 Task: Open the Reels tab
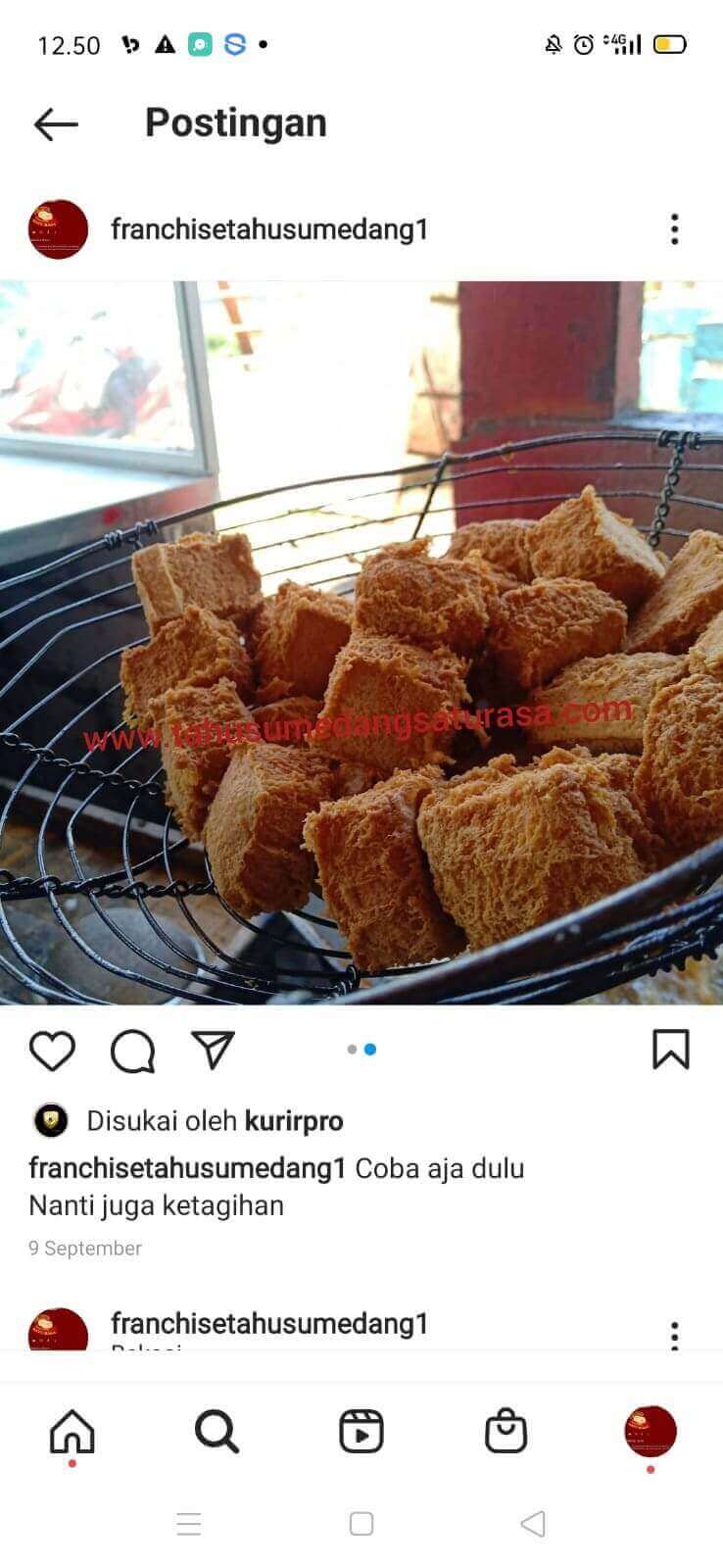(x=361, y=1433)
